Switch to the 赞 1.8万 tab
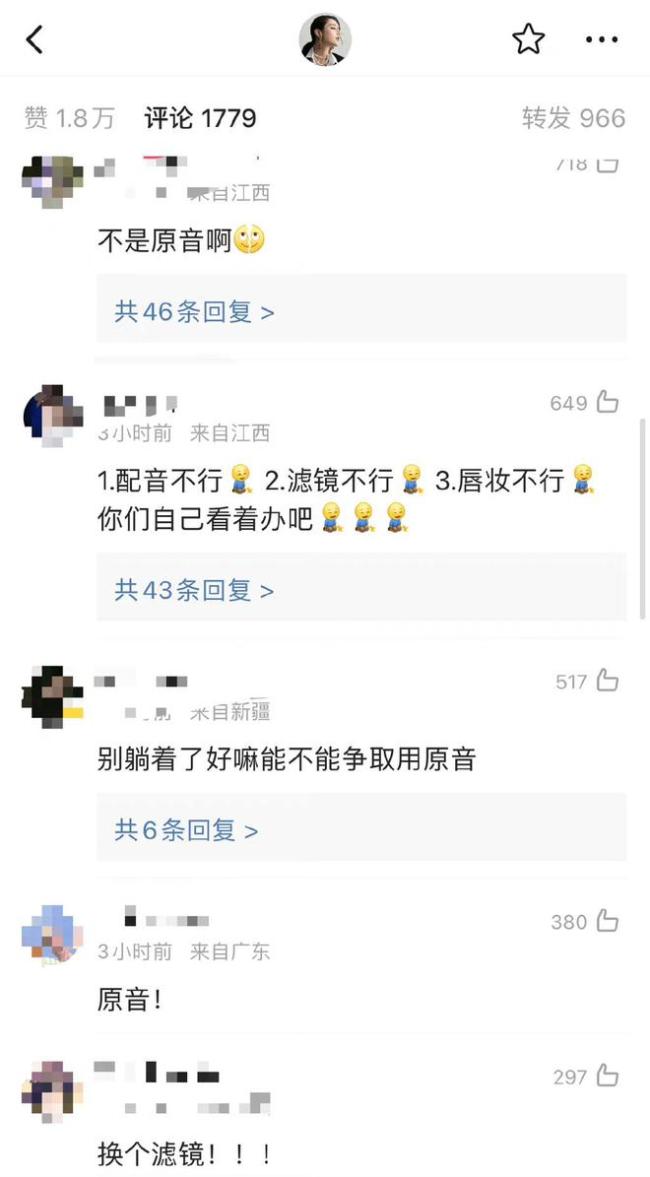 click(69, 118)
